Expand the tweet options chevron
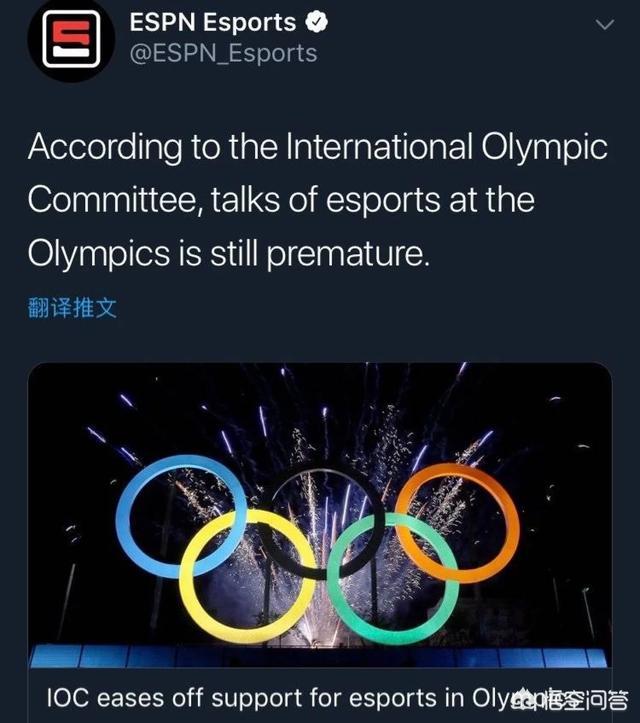This screenshot has height=723, width=640. tap(604, 24)
